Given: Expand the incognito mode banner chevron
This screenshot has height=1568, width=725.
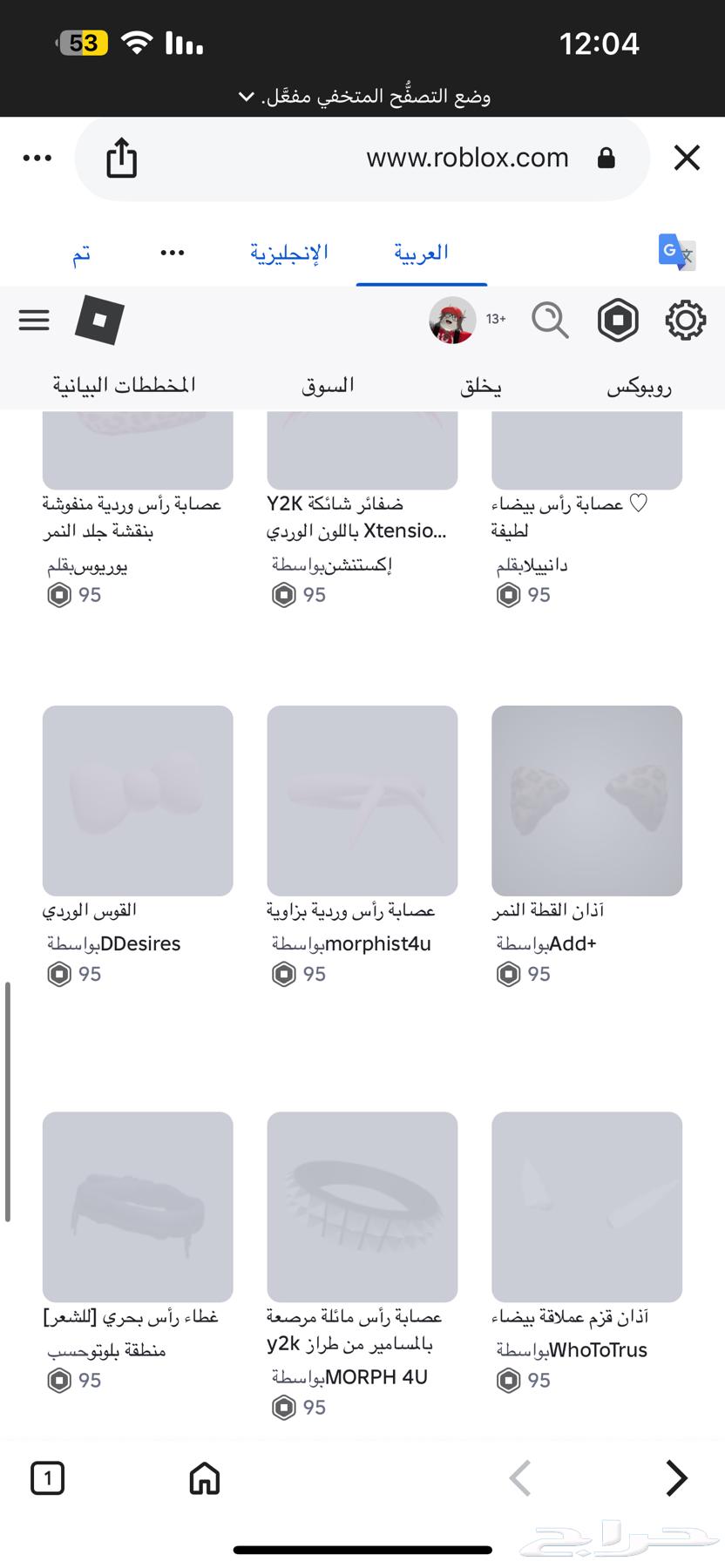Looking at the screenshot, I should (247, 97).
